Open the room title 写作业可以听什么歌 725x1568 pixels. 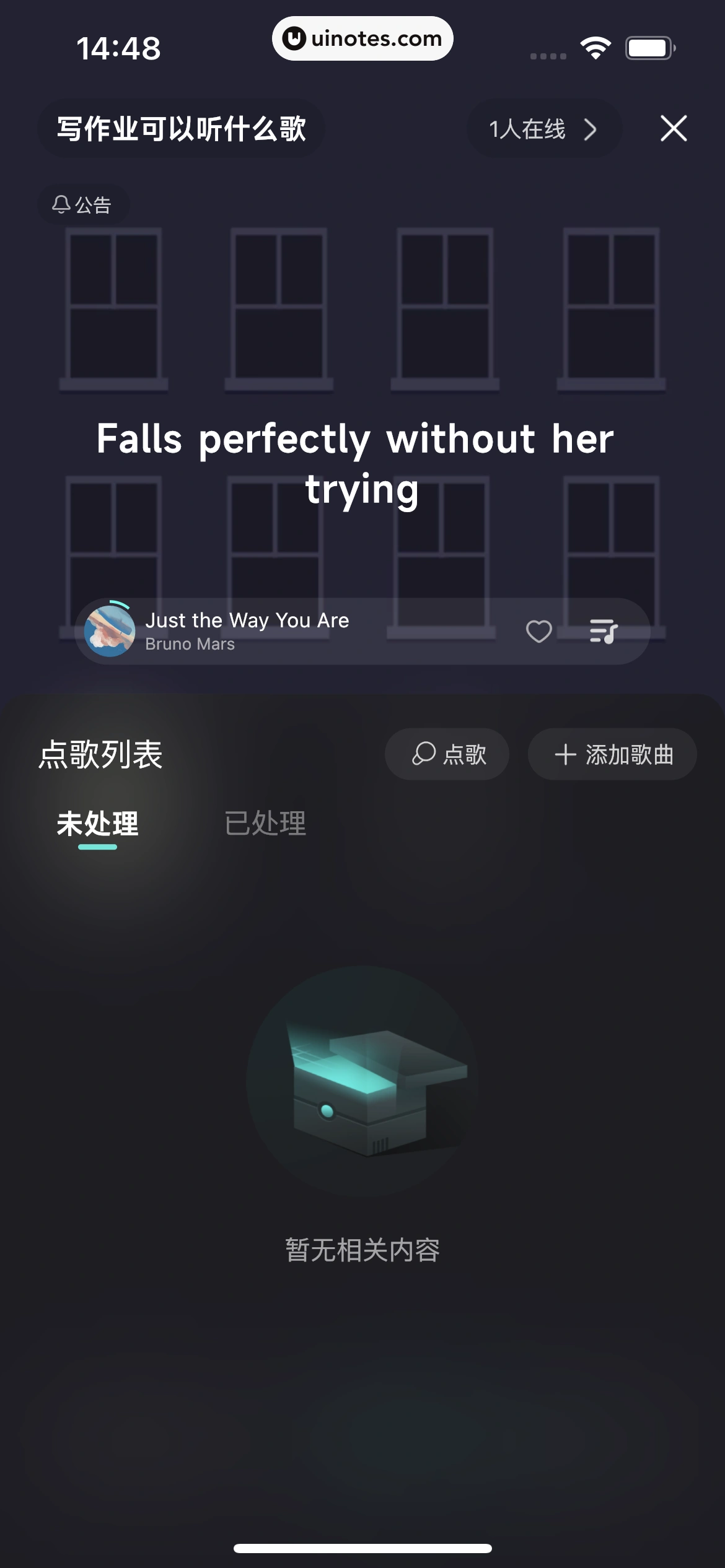pyautogui.click(x=181, y=128)
